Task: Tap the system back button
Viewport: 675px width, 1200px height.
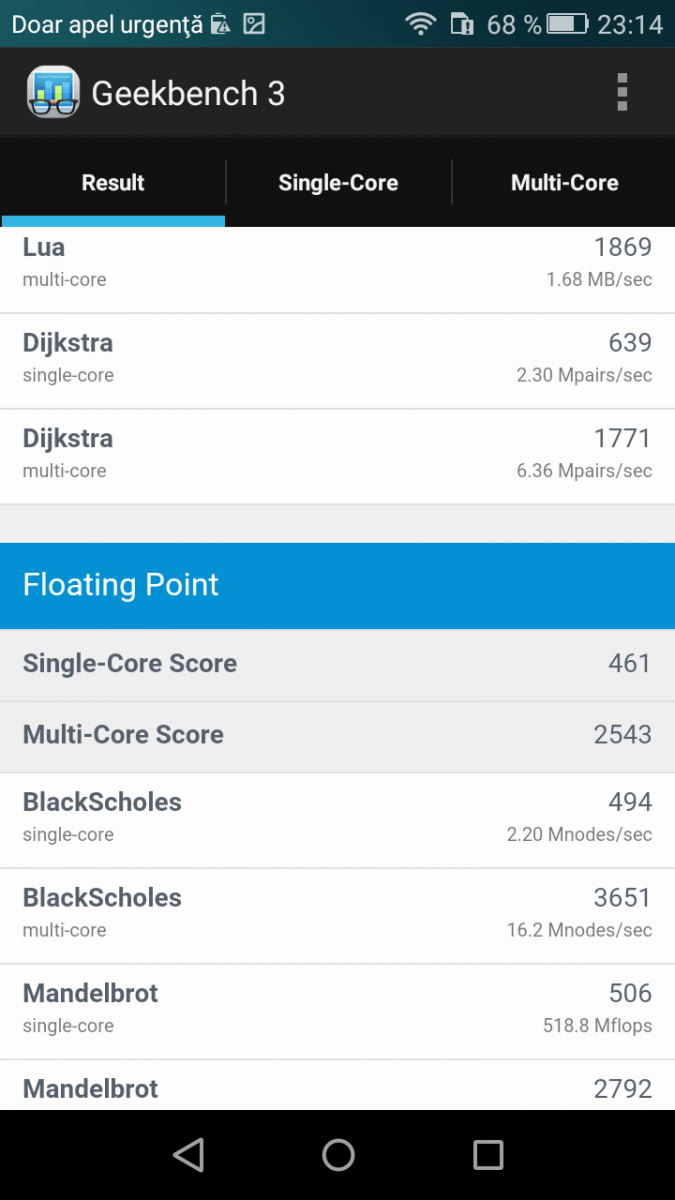Action: 188,1155
